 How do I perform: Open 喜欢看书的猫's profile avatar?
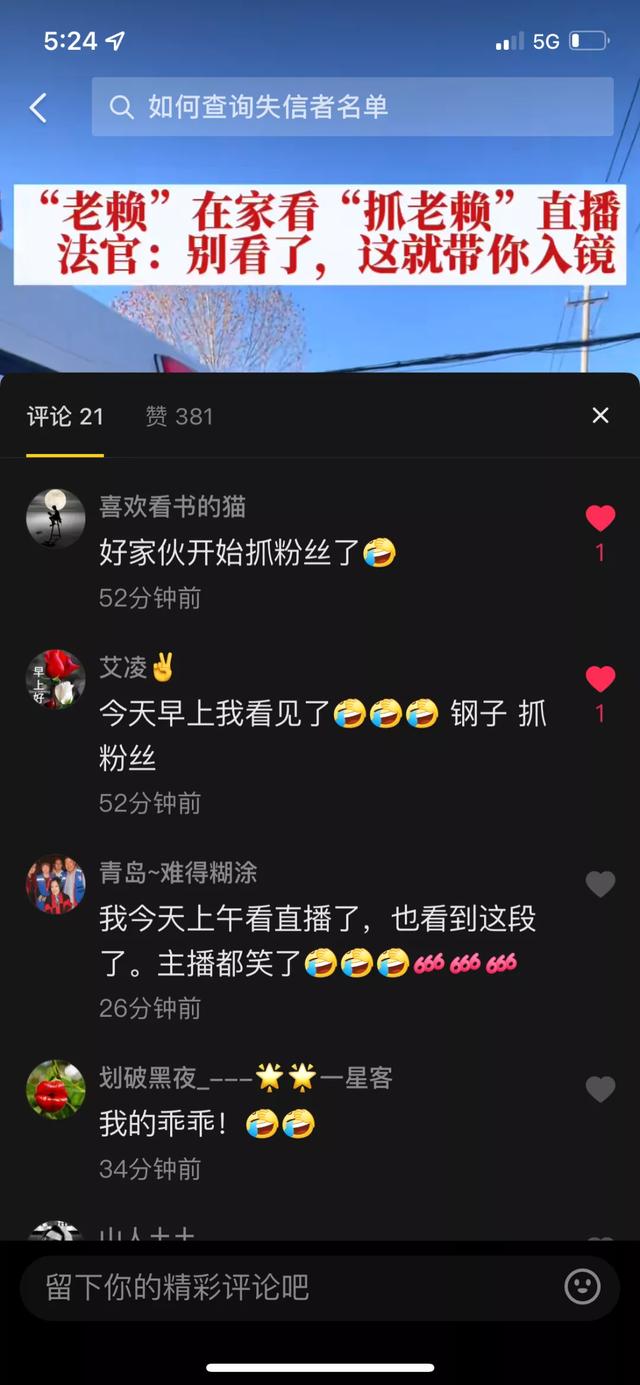point(55,518)
